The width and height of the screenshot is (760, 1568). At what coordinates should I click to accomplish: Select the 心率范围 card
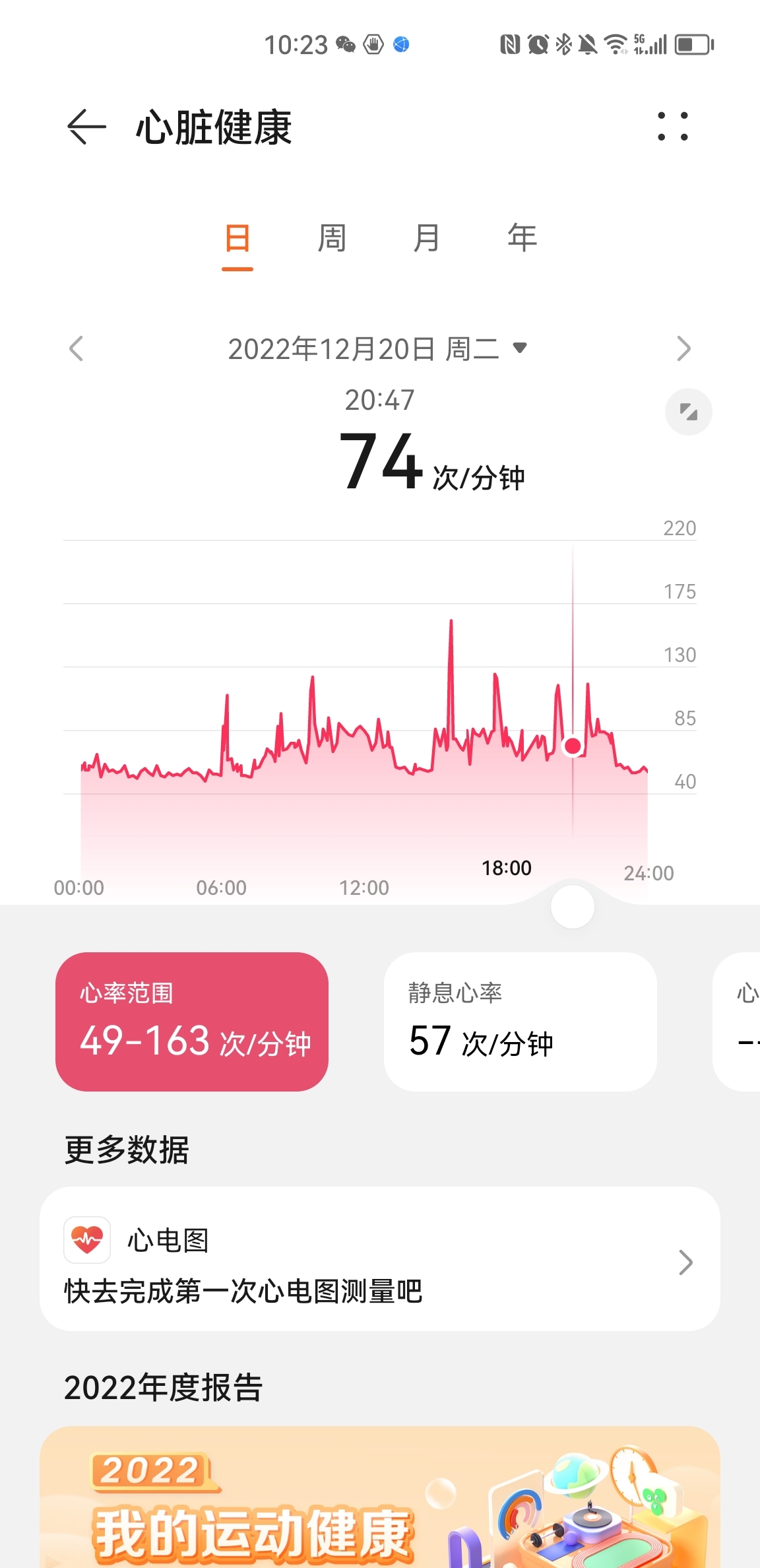pos(192,1022)
